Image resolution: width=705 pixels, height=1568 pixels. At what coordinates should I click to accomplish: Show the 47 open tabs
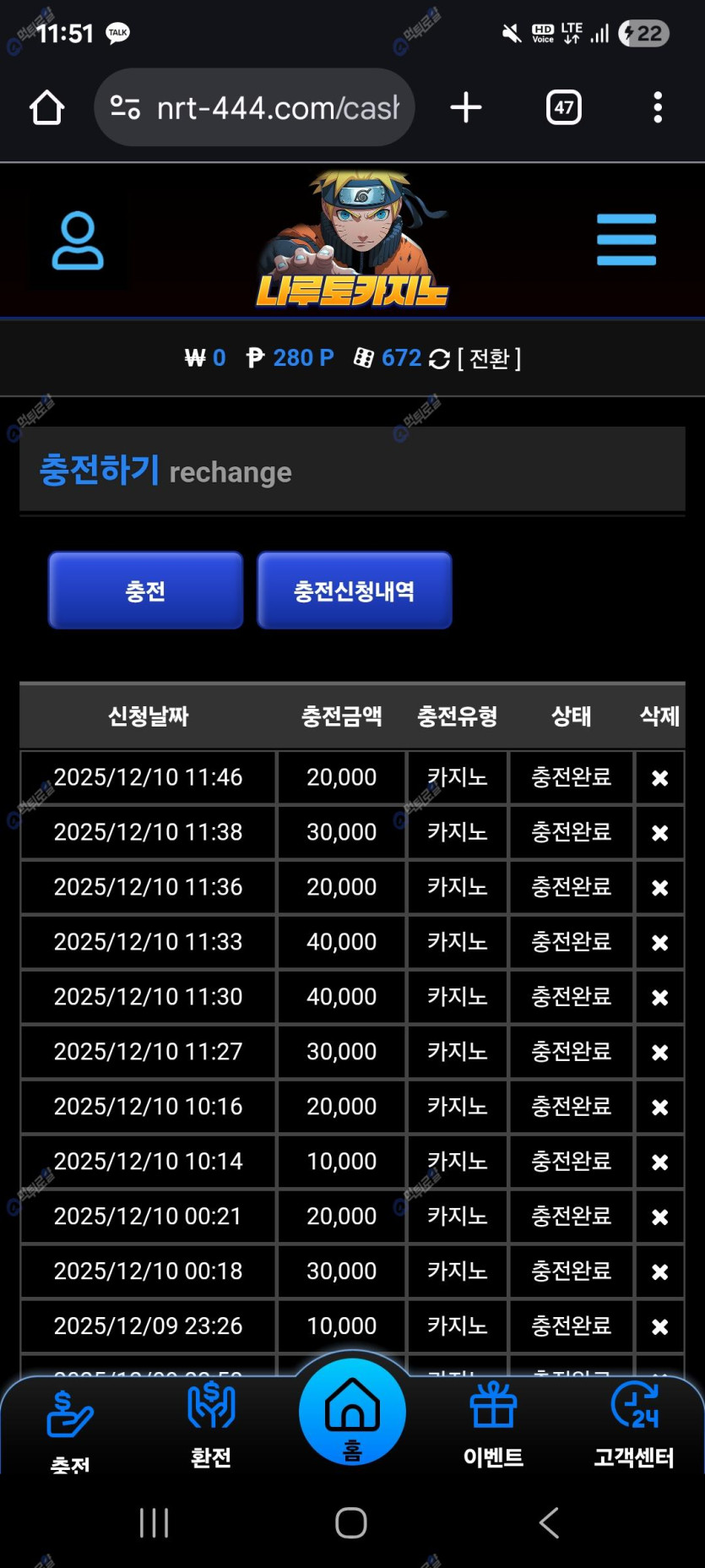[x=563, y=108]
